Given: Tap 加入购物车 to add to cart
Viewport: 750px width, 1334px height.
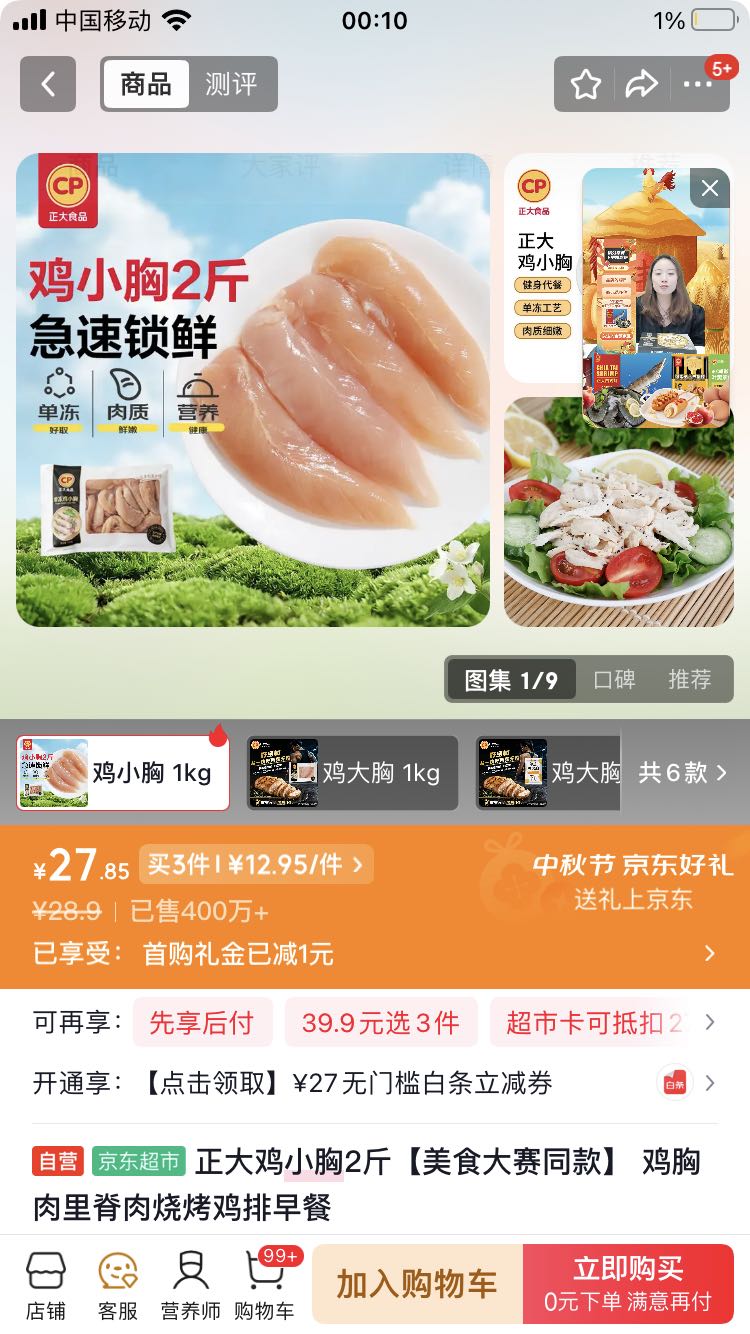Looking at the screenshot, I should (x=417, y=1285).
